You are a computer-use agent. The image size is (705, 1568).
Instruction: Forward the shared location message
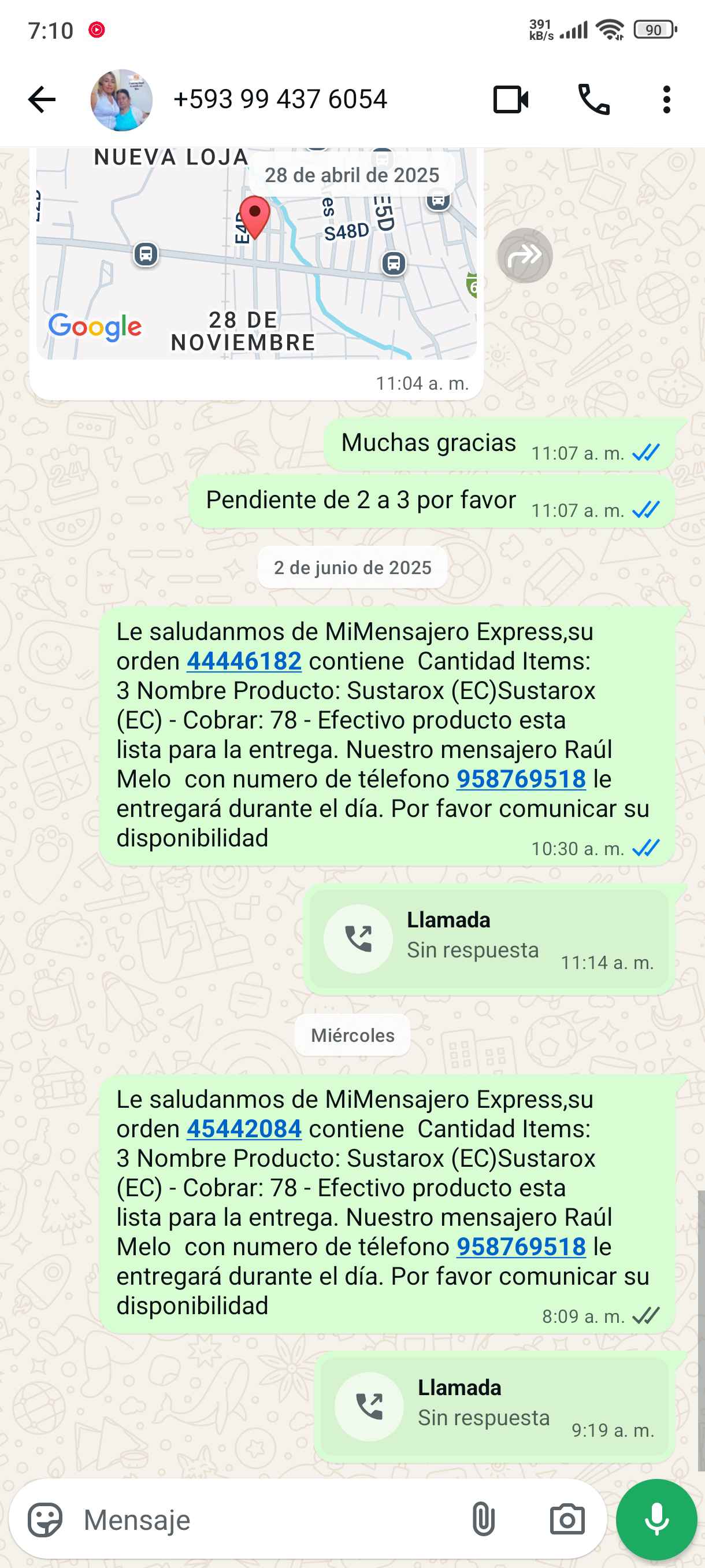pyautogui.click(x=524, y=256)
